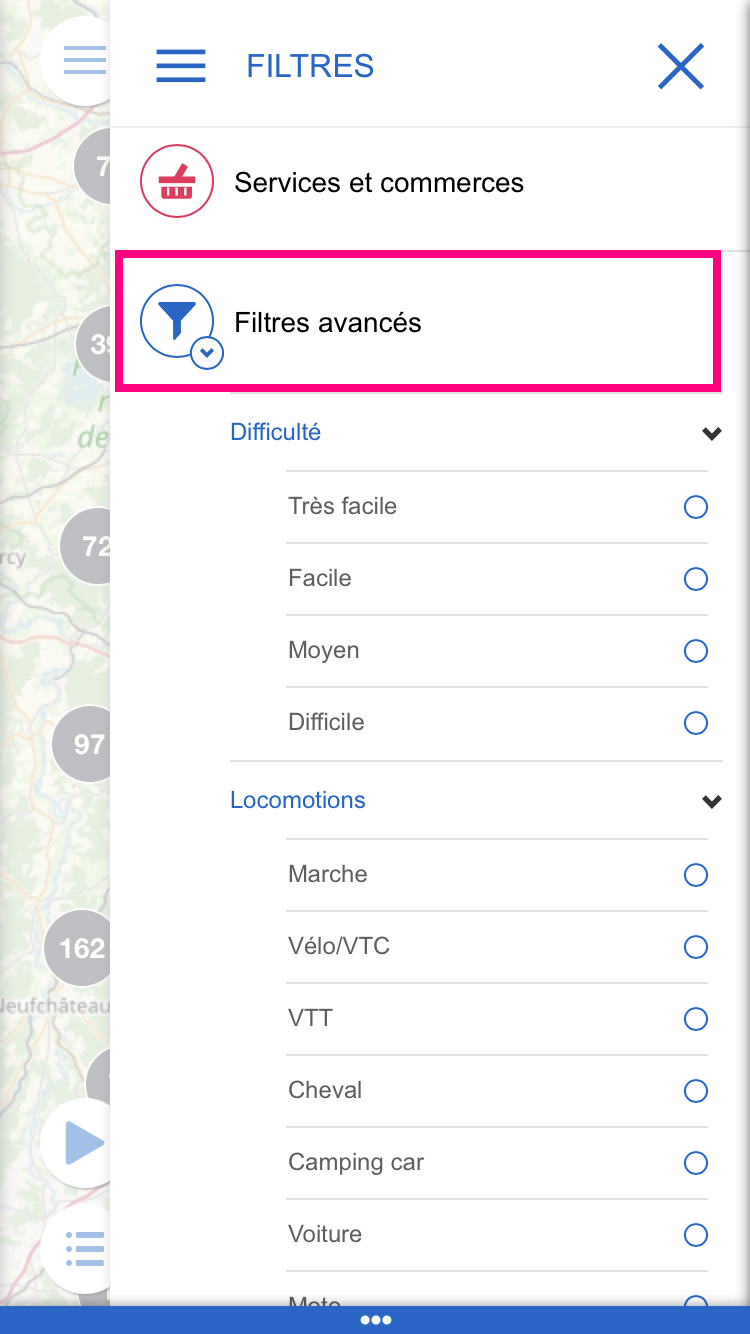Choose Cheval as locomotion
The height and width of the screenshot is (1334, 750).
(x=695, y=1091)
